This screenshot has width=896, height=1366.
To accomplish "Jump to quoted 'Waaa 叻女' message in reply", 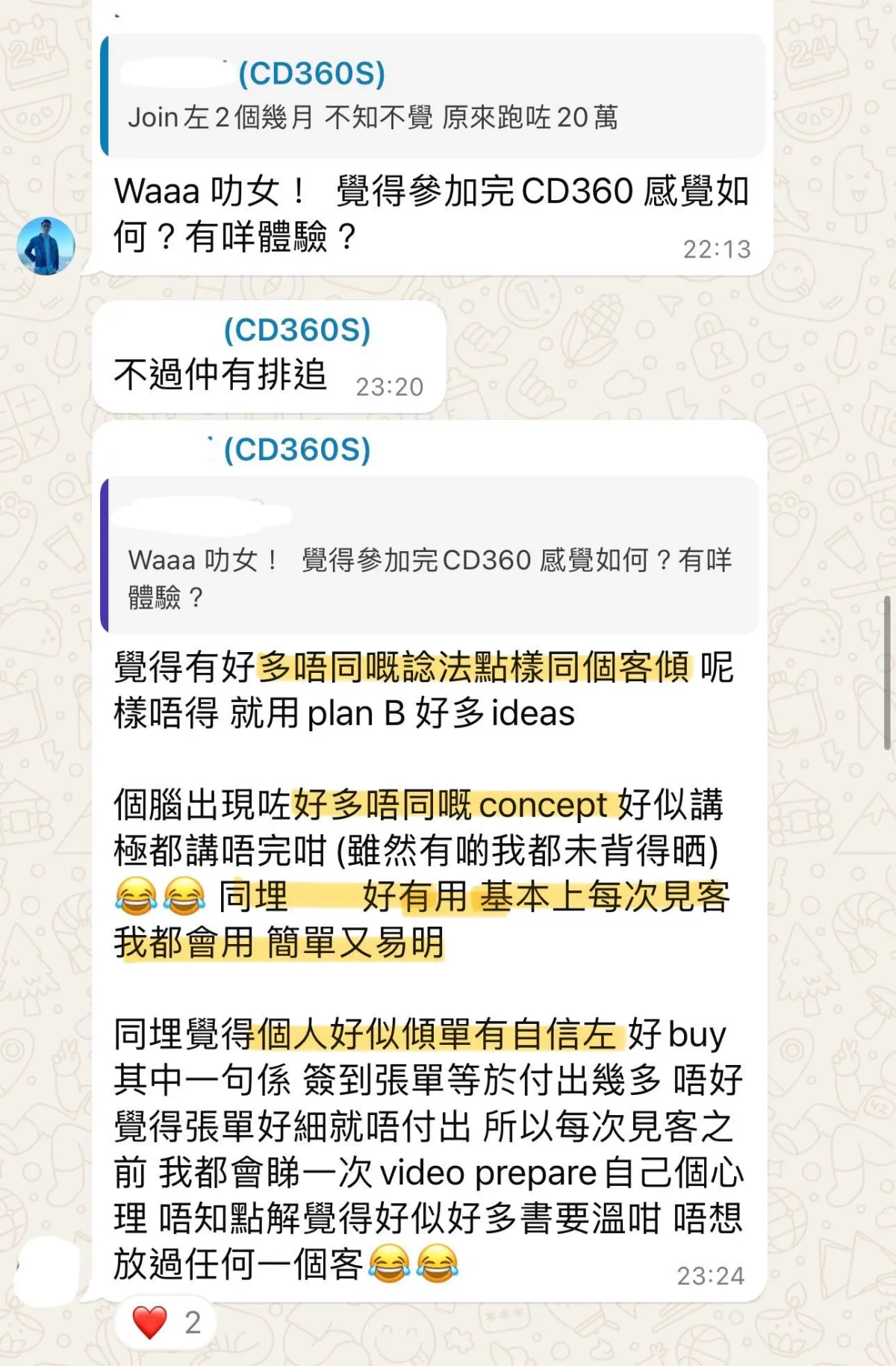I will point(430,556).
